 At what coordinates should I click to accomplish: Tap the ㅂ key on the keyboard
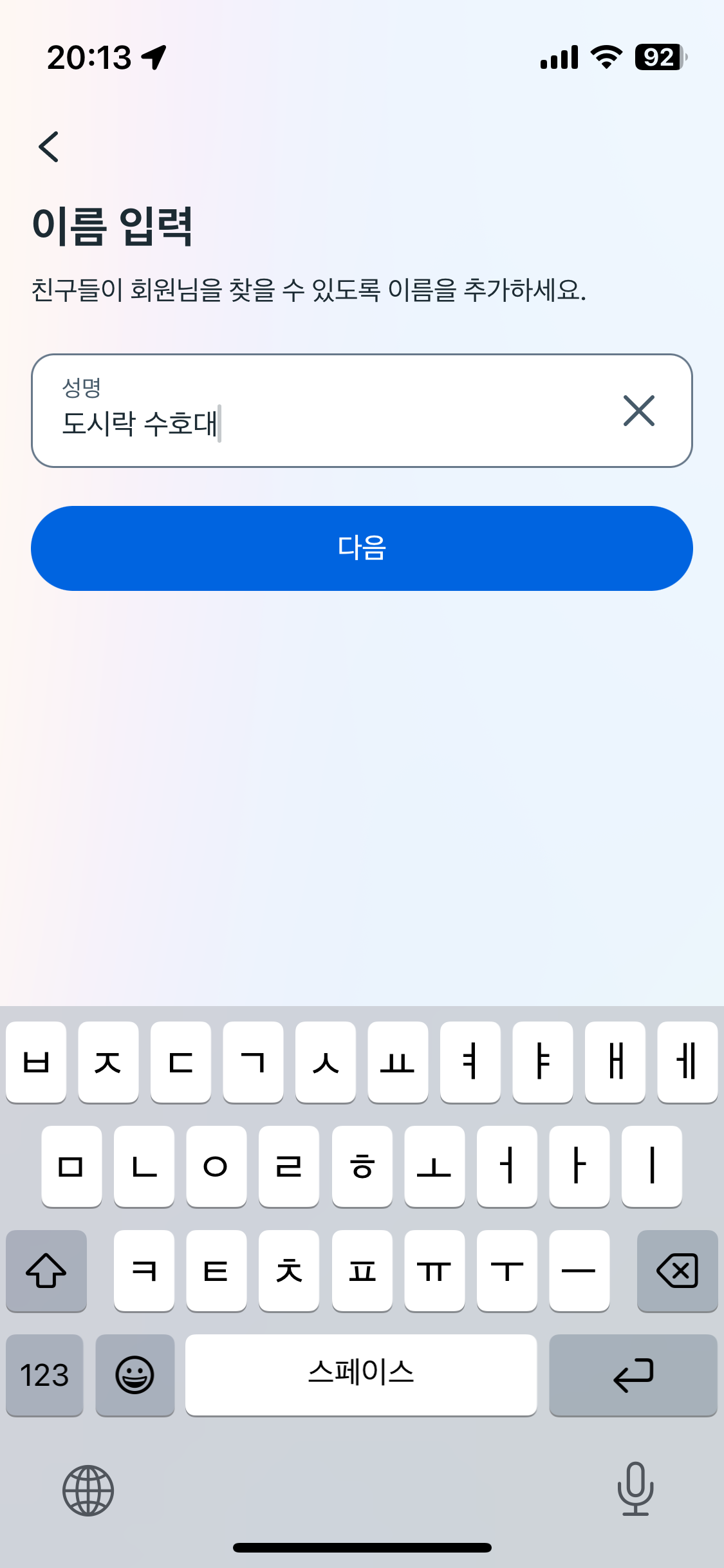[36, 1063]
